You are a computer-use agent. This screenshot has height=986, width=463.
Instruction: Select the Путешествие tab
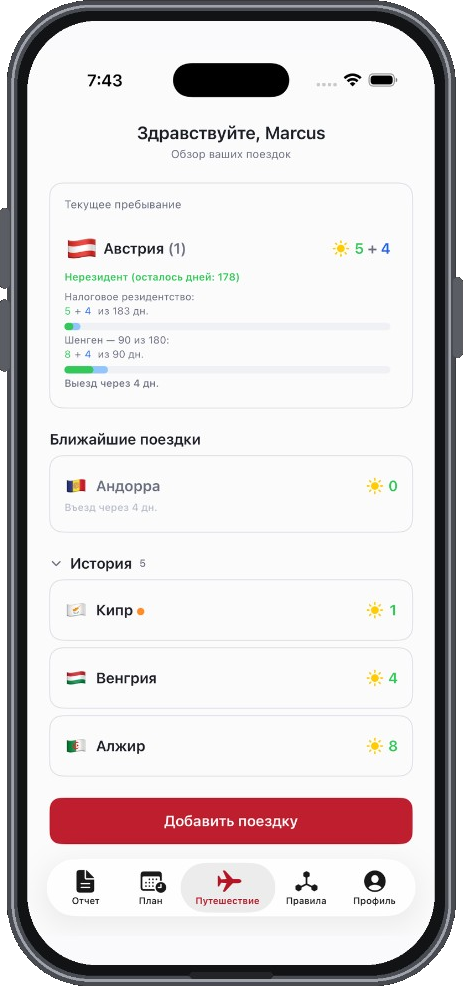(x=228, y=887)
